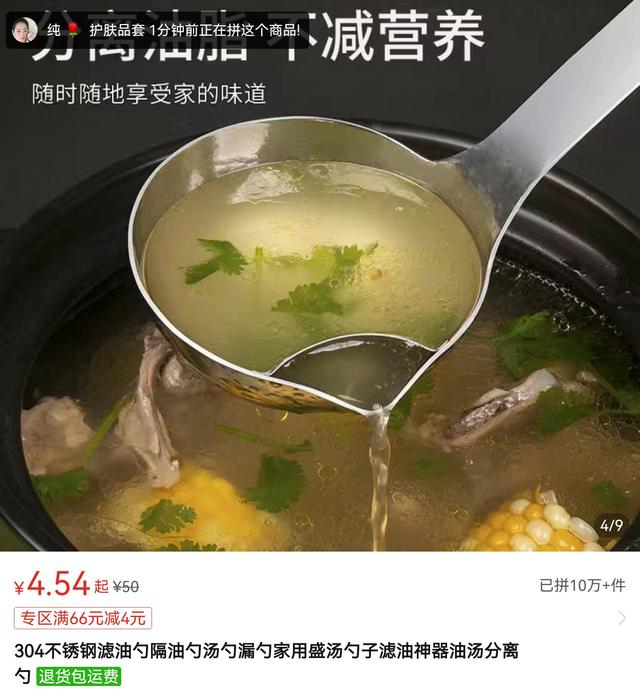View the product photo in full screen
Image resolution: width=640 pixels, height=694 pixels.
tap(320, 300)
